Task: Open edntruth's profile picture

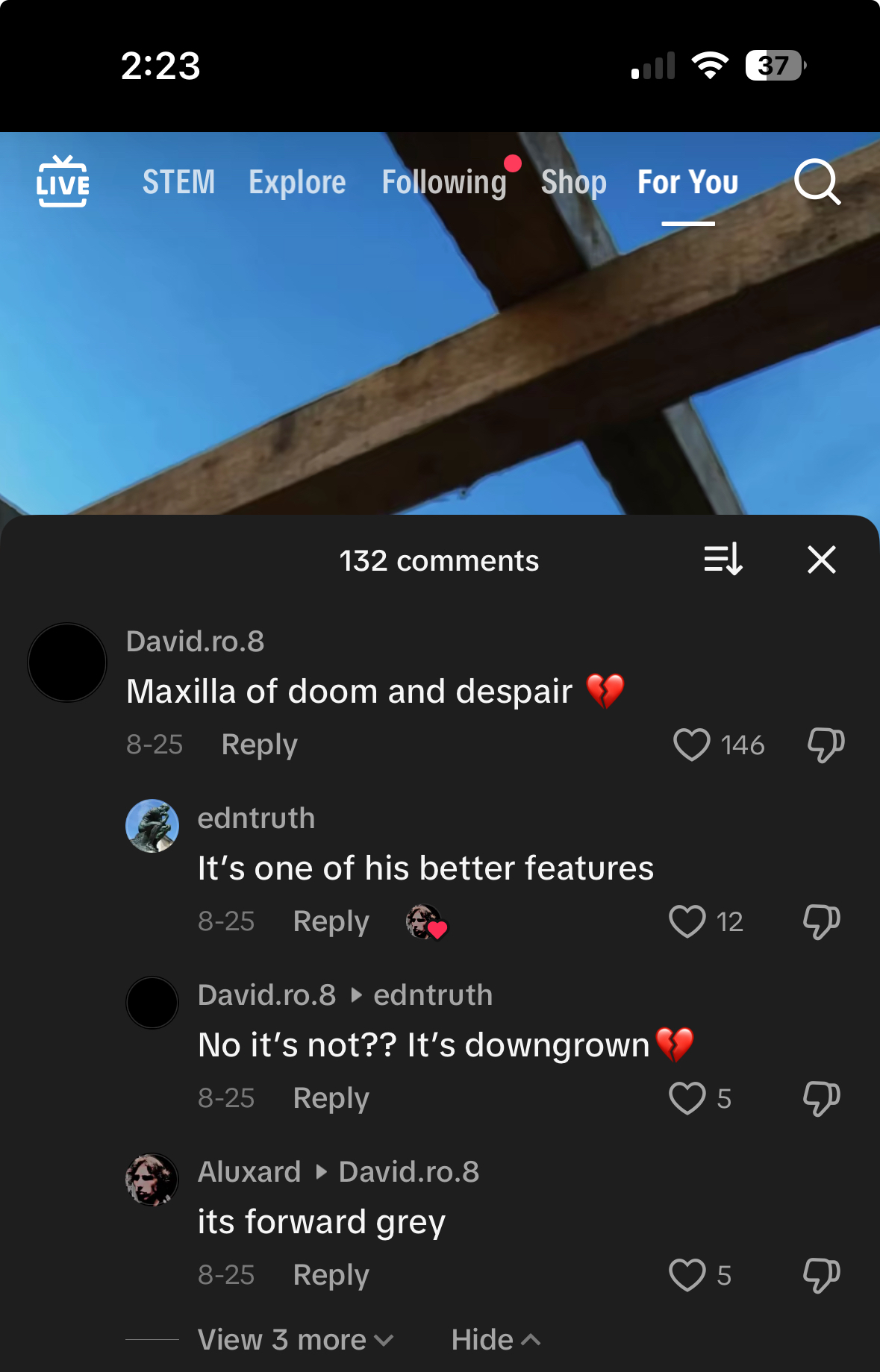Action: (152, 826)
